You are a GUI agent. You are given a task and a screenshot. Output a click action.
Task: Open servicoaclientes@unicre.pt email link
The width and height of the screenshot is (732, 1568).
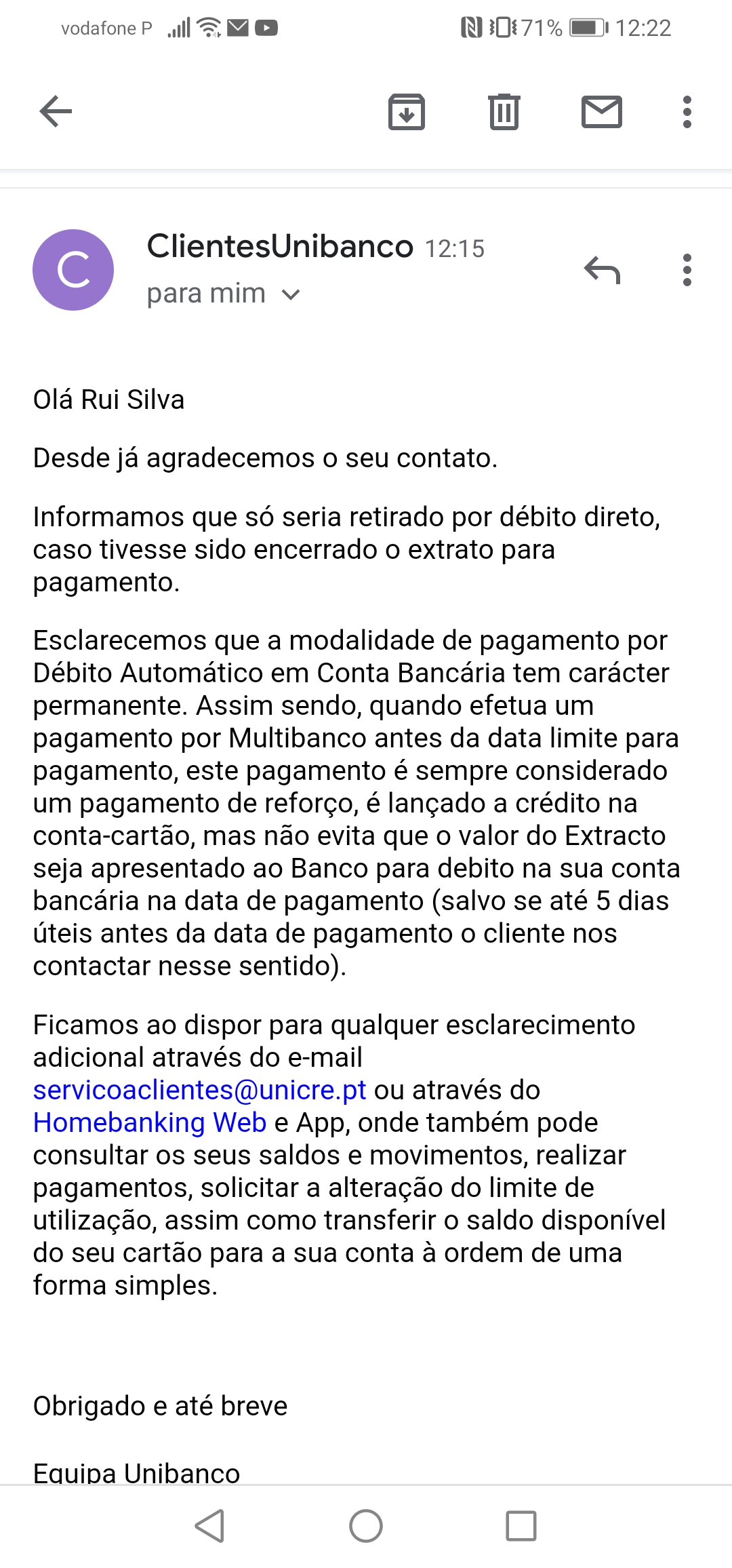(200, 1090)
